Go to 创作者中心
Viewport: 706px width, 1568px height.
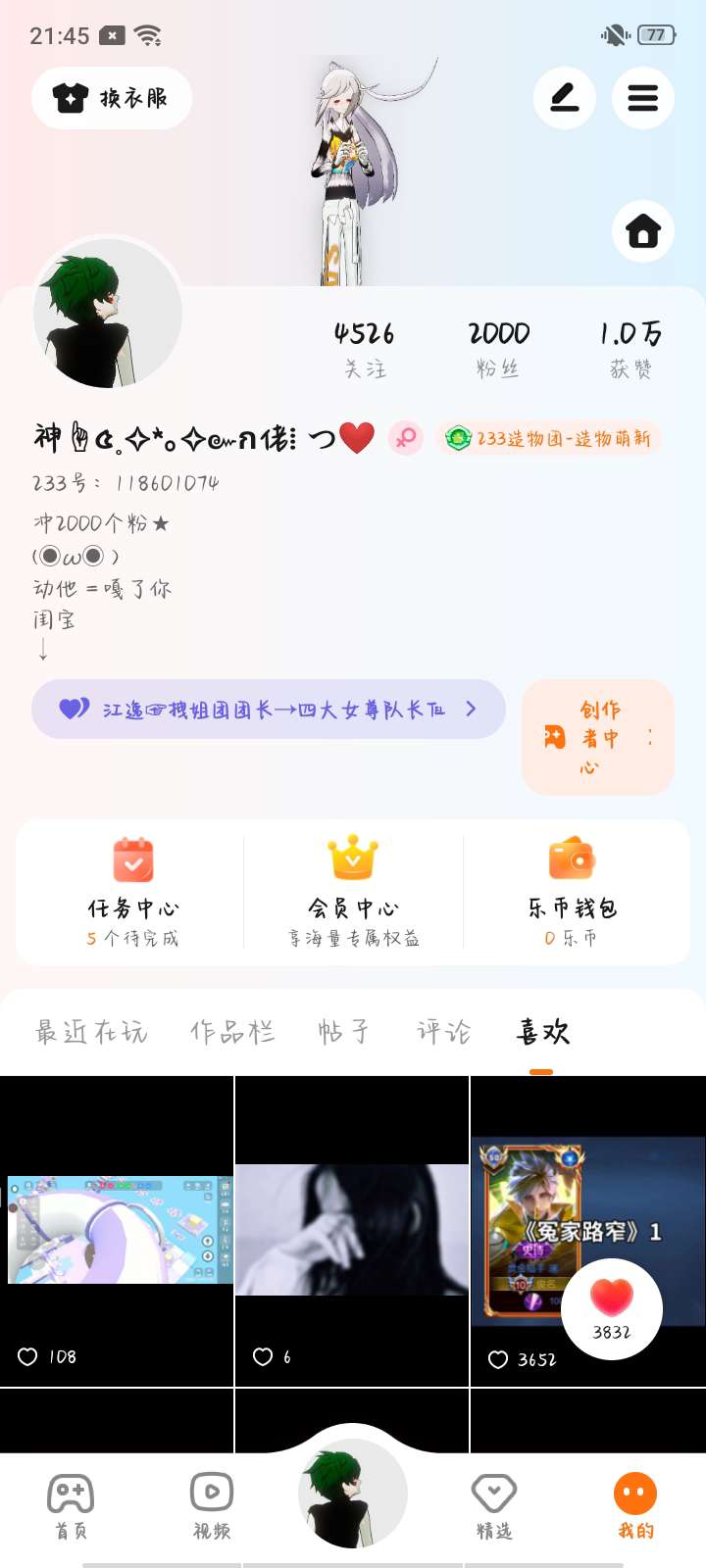pyautogui.click(x=598, y=737)
